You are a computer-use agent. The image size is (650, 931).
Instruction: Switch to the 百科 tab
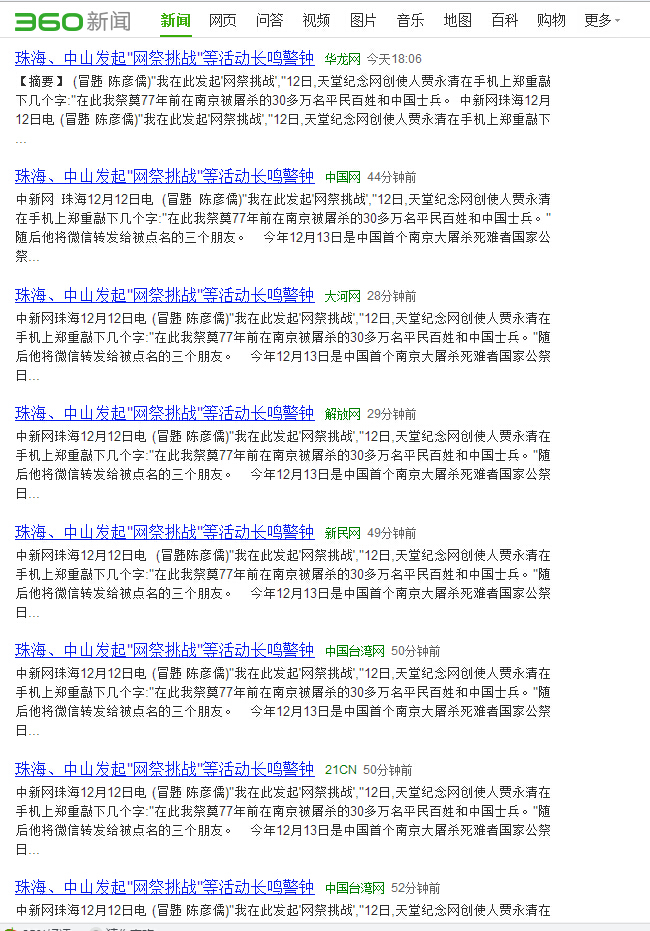click(504, 20)
